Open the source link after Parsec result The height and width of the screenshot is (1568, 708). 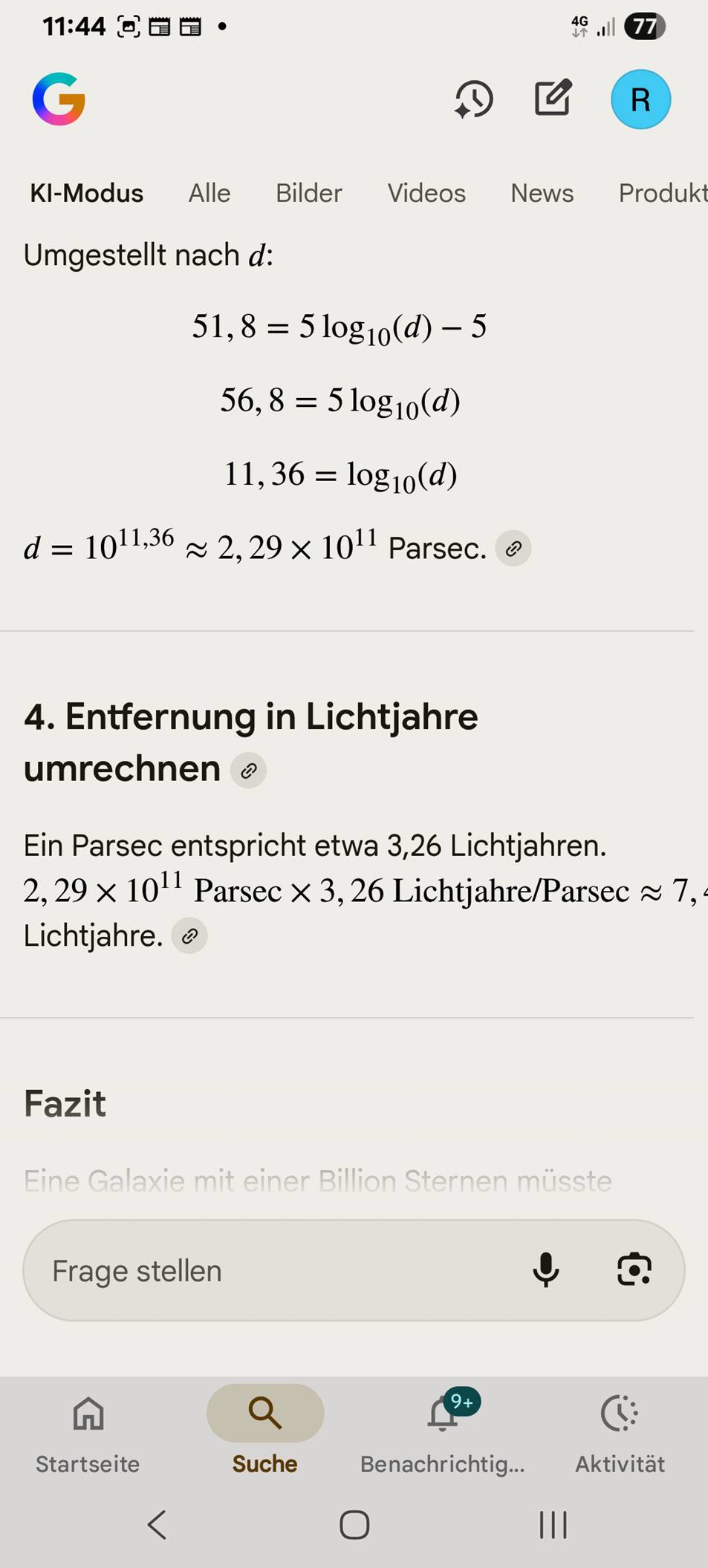pos(513,549)
